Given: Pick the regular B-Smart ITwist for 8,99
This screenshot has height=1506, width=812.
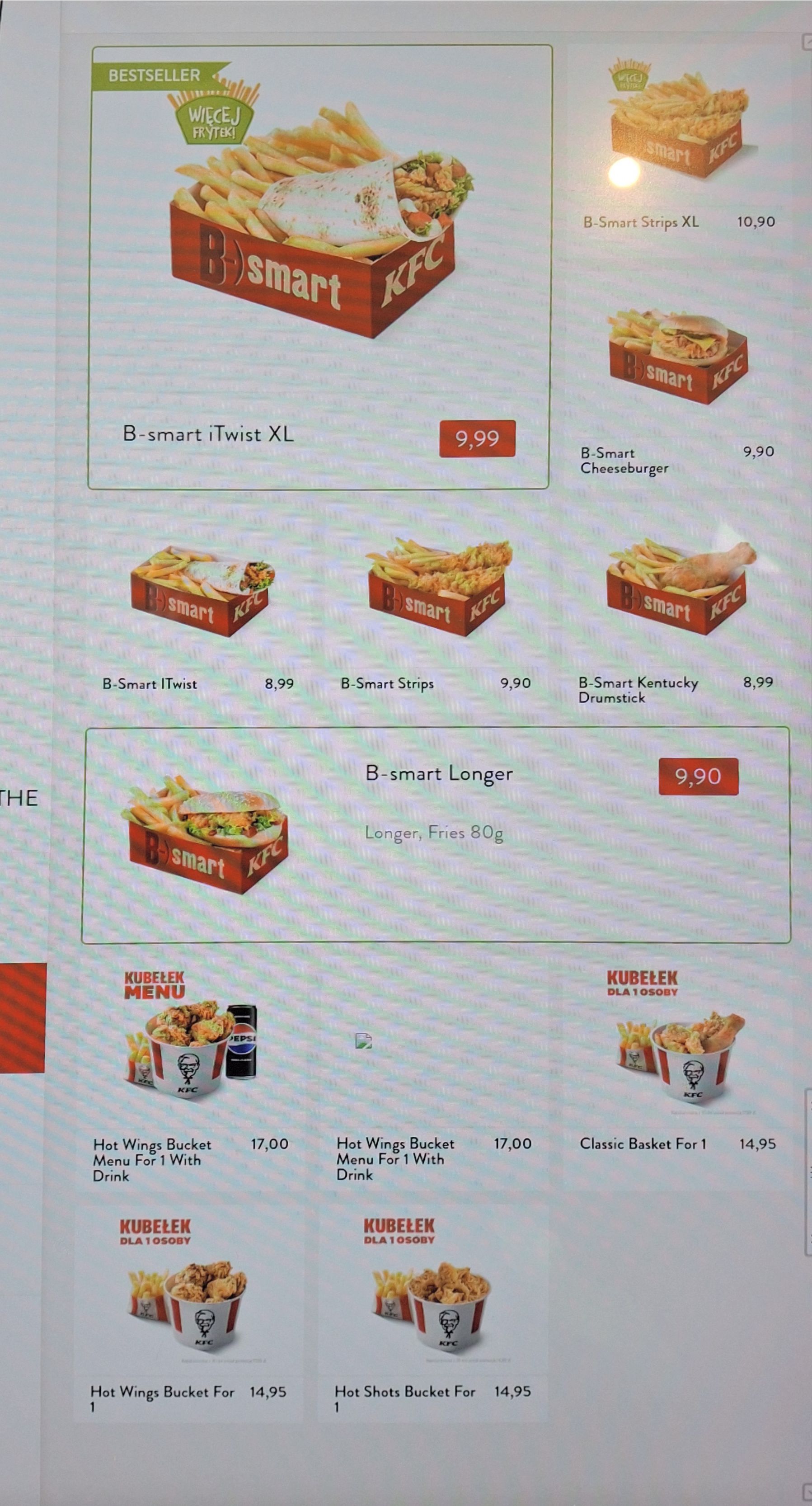Looking at the screenshot, I should 199,608.
